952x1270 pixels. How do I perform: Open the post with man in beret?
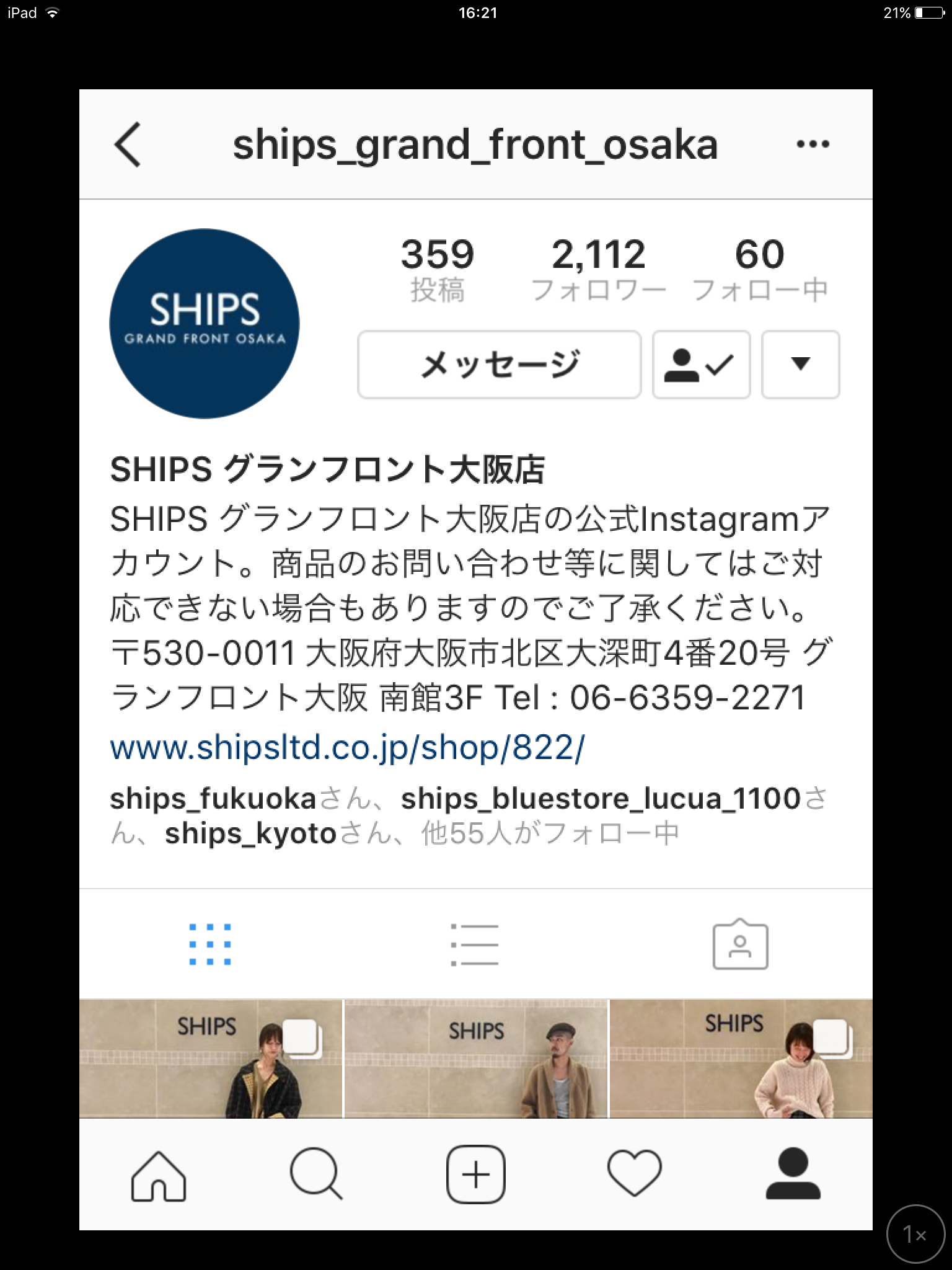pyautogui.click(x=475, y=1059)
